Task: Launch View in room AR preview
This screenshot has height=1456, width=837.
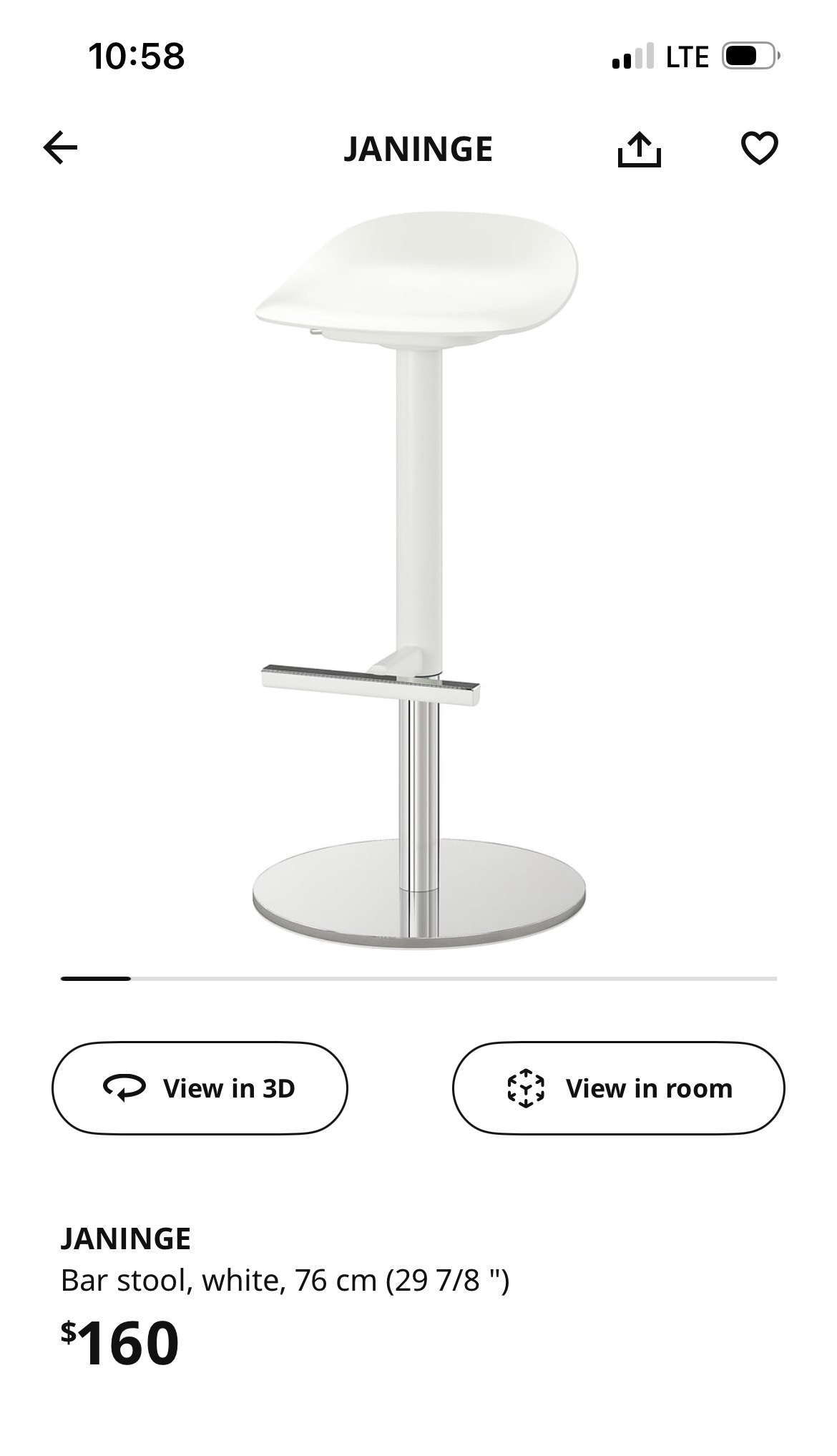Action: 618,1088
